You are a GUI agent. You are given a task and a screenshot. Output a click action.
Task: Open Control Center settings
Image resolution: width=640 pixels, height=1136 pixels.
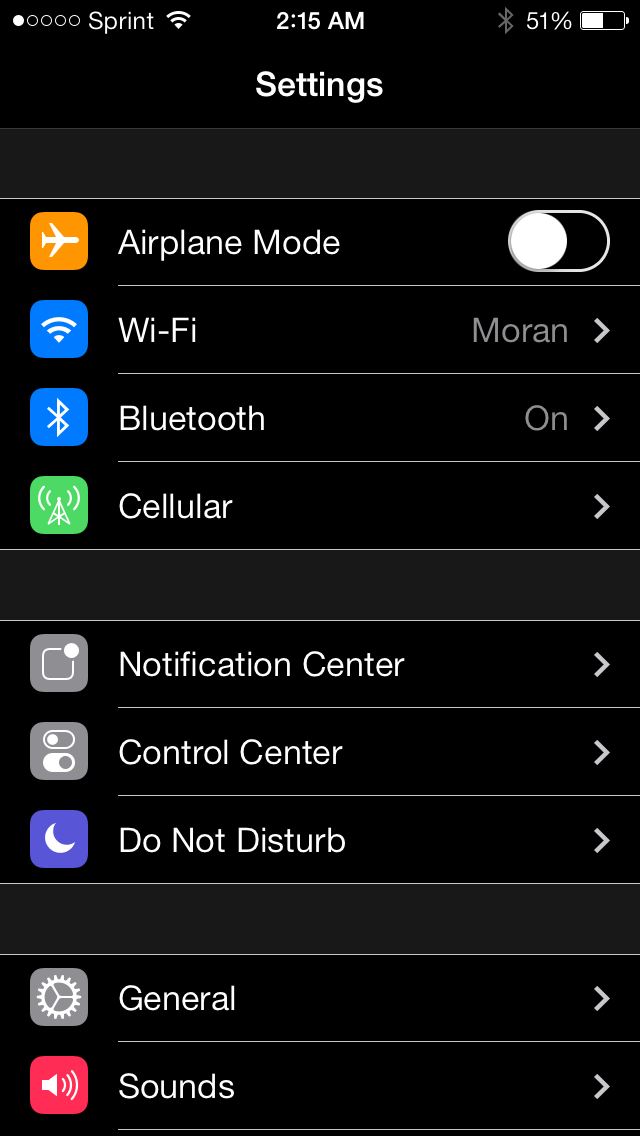[x=320, y=752]
